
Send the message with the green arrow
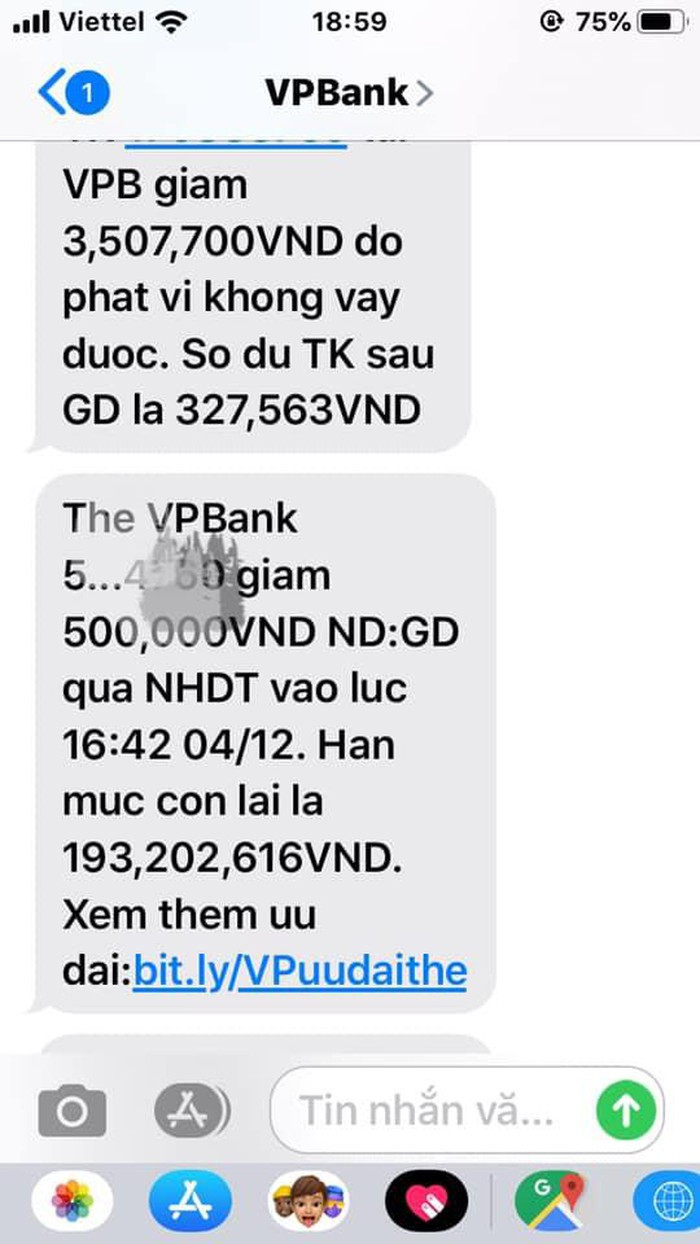[x=626, y=1109]
